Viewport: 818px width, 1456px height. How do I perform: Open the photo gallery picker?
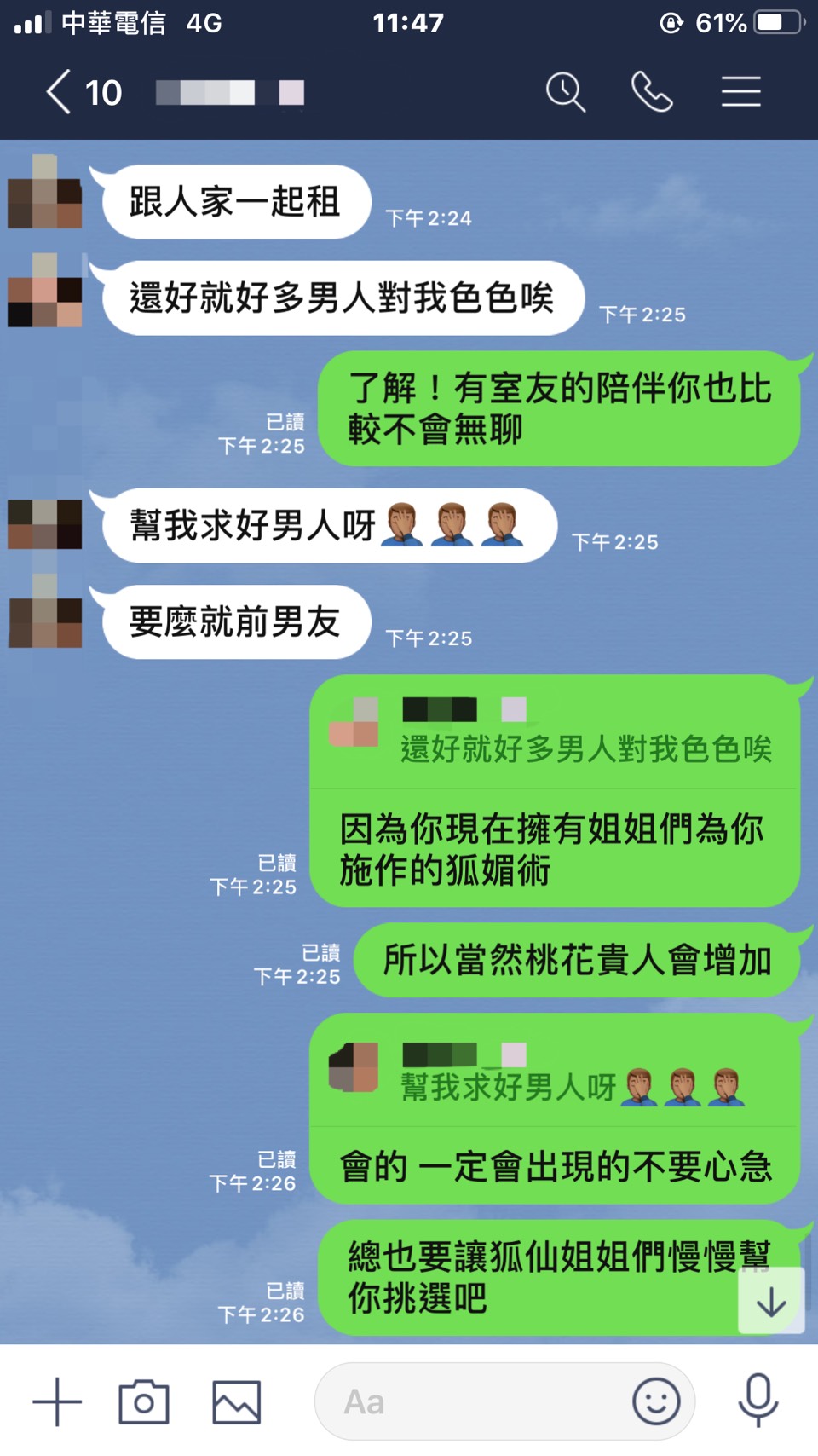236,1401
